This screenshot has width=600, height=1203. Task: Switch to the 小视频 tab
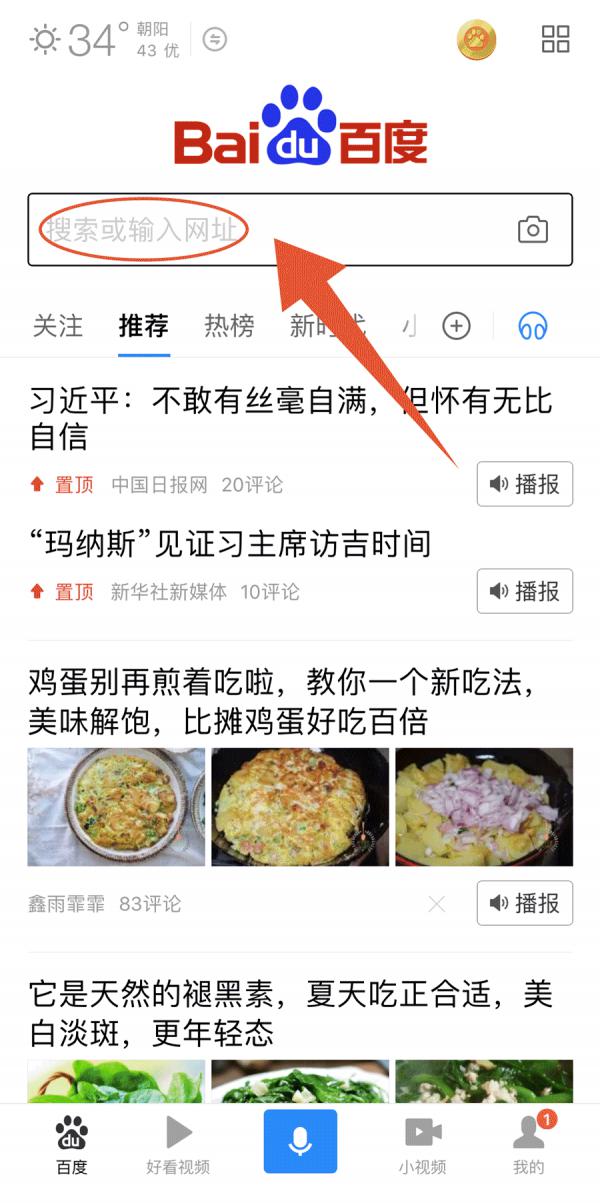click(422, 1145)
